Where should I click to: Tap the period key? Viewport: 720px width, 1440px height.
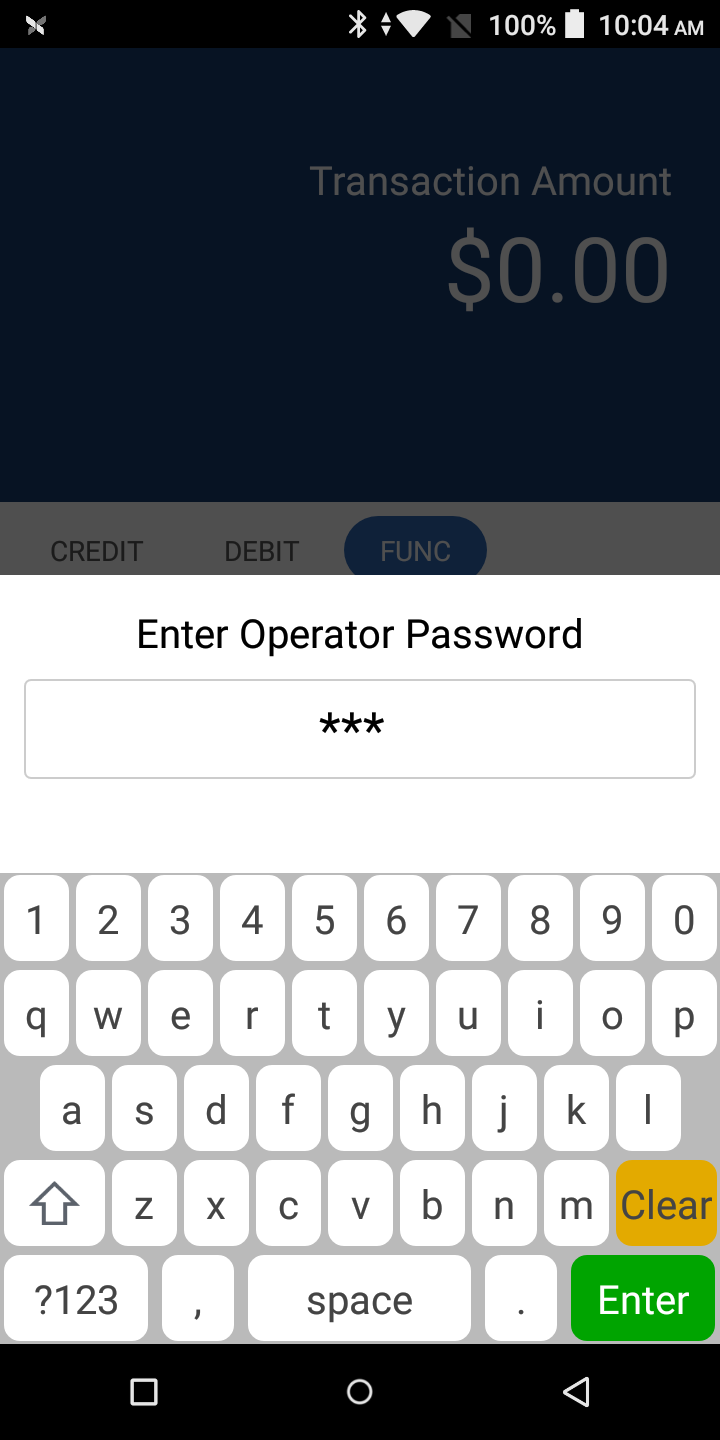[x=521, y=1299]
